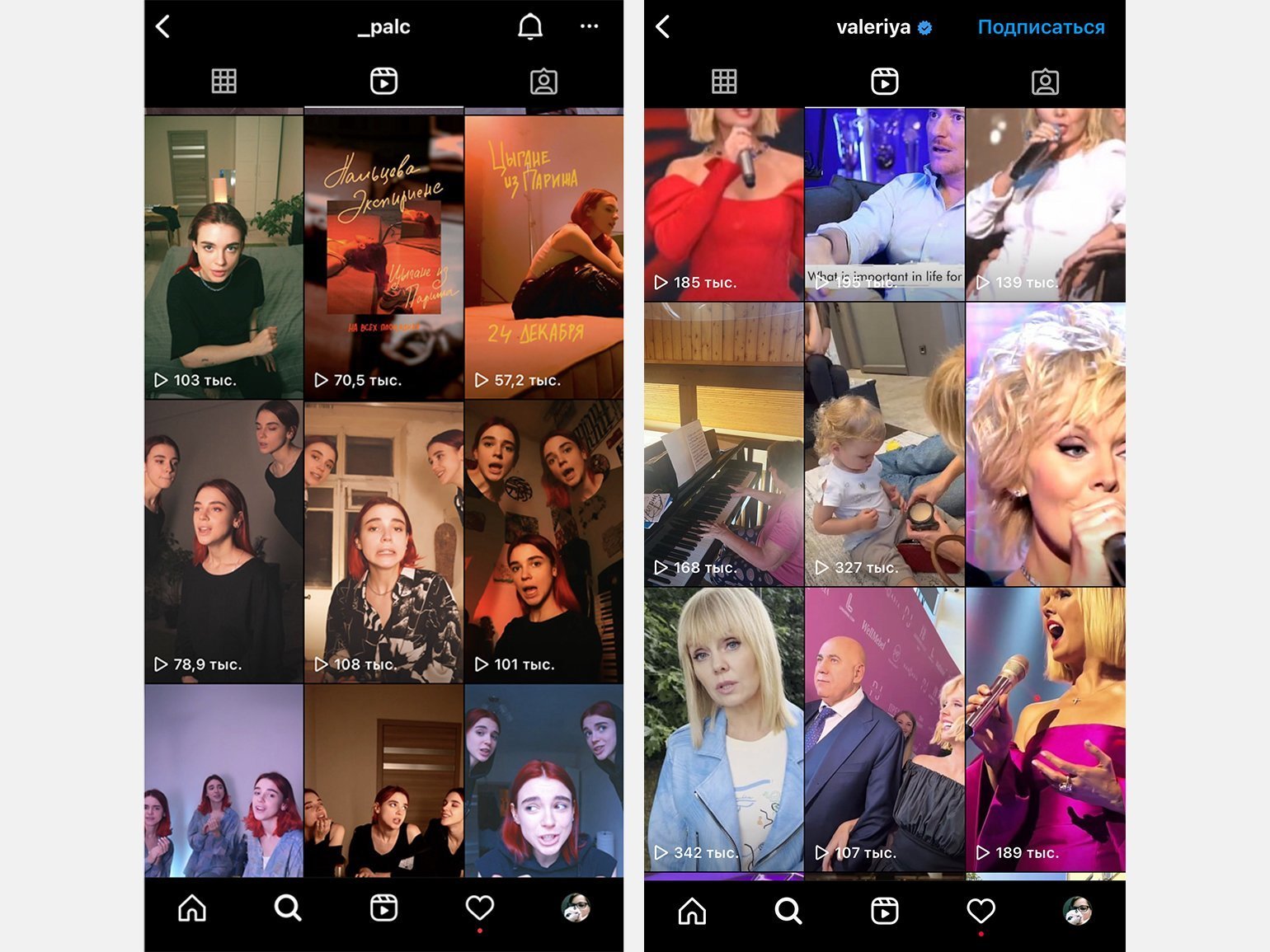This screenshot has height=952, width=1270.
Task: Tap Подписаться to follow valeriya
Action: click(1041, 27)
